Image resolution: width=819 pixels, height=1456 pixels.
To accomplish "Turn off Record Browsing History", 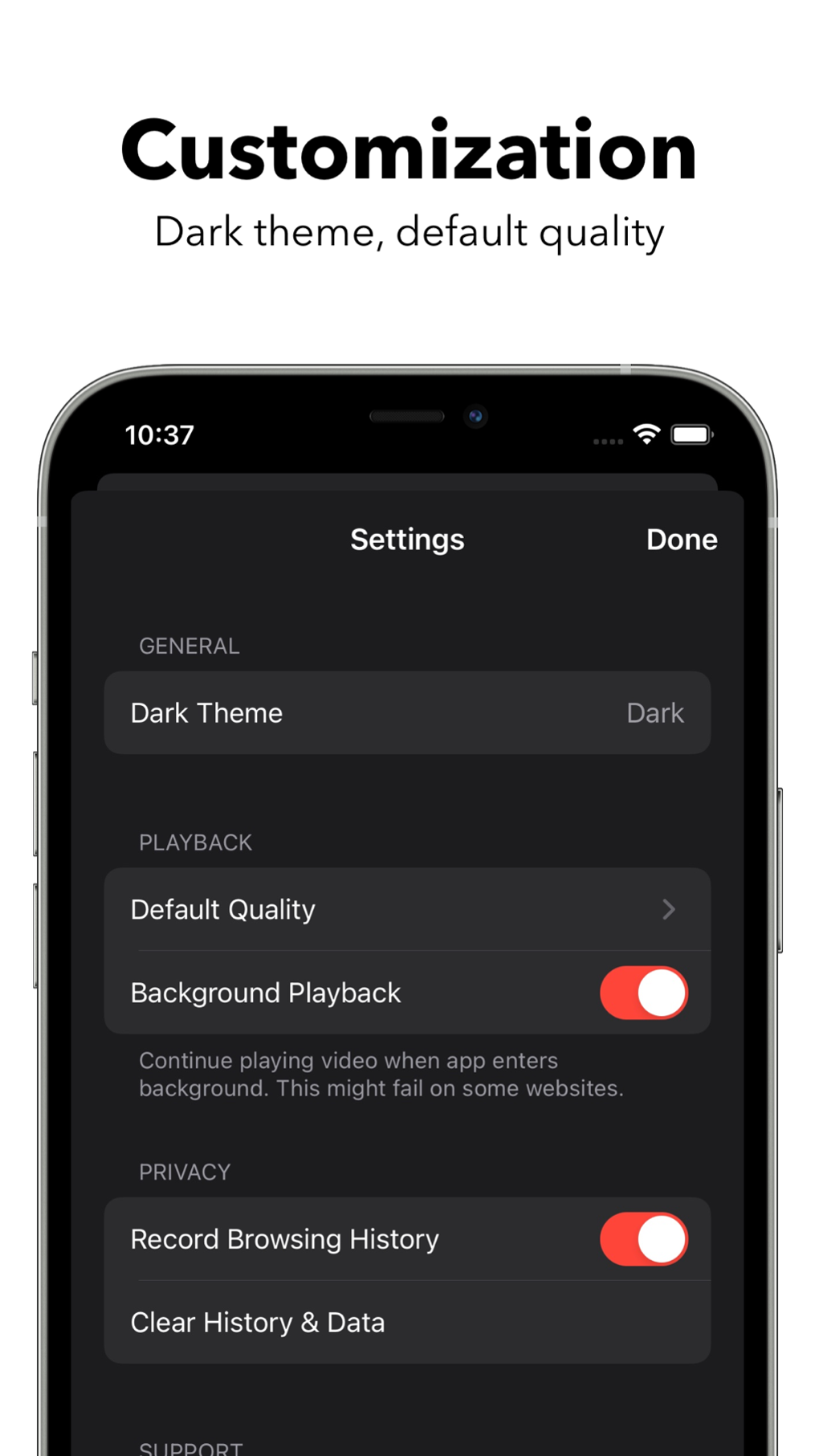I will coord(643,1239).
